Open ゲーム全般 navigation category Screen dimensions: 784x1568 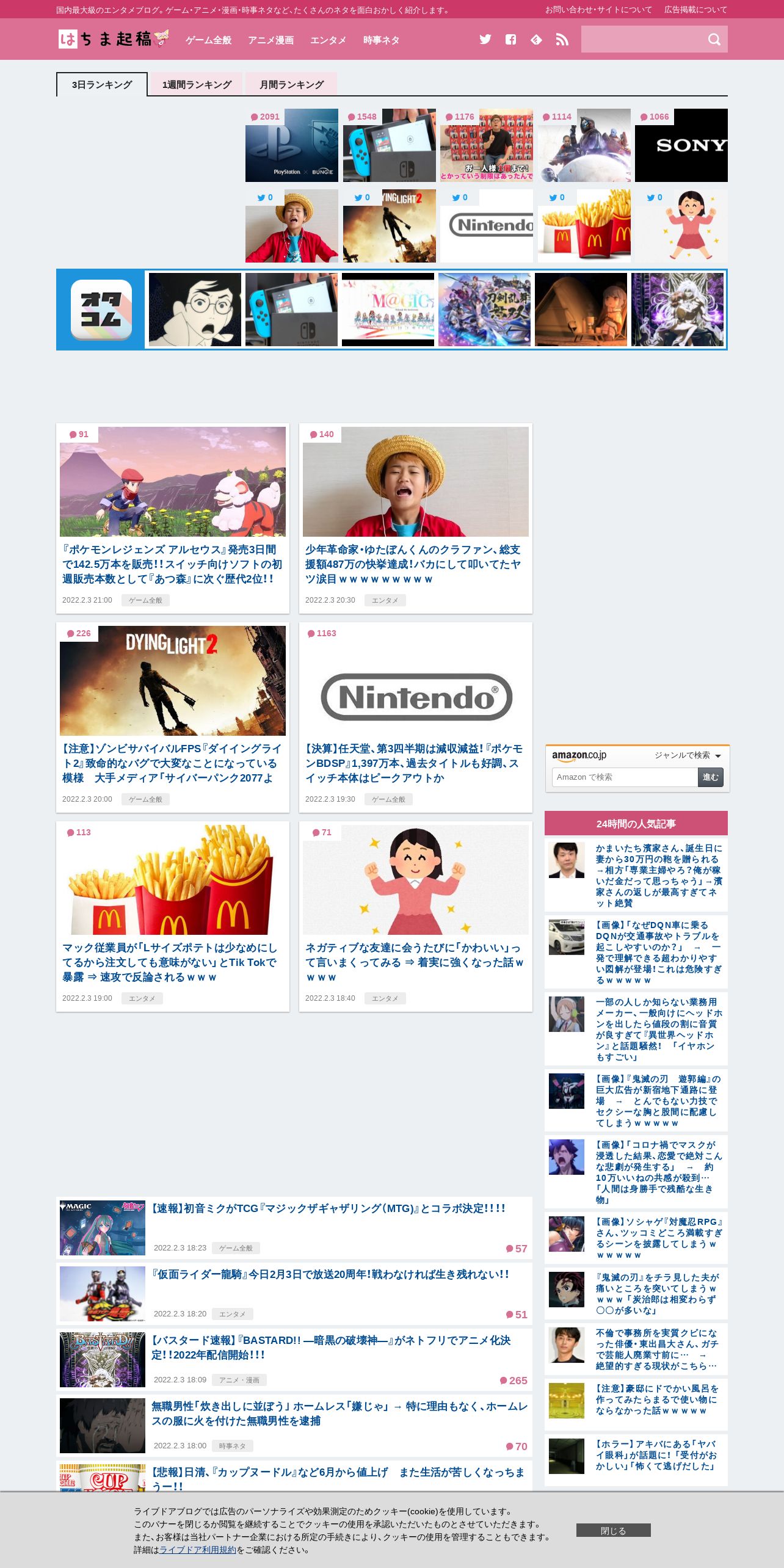click(x=209, y=40)
